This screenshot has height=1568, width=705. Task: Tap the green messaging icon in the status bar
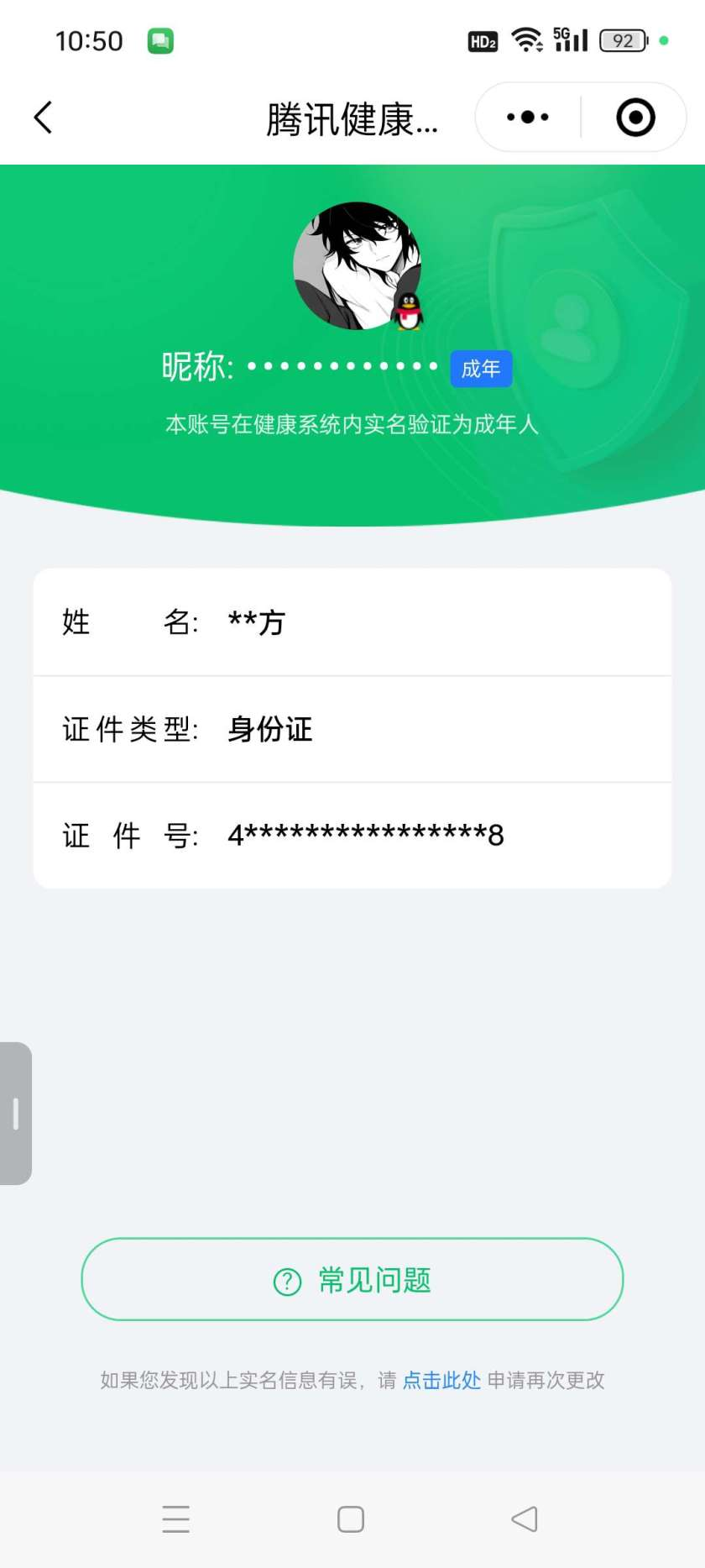click(161, 39)
